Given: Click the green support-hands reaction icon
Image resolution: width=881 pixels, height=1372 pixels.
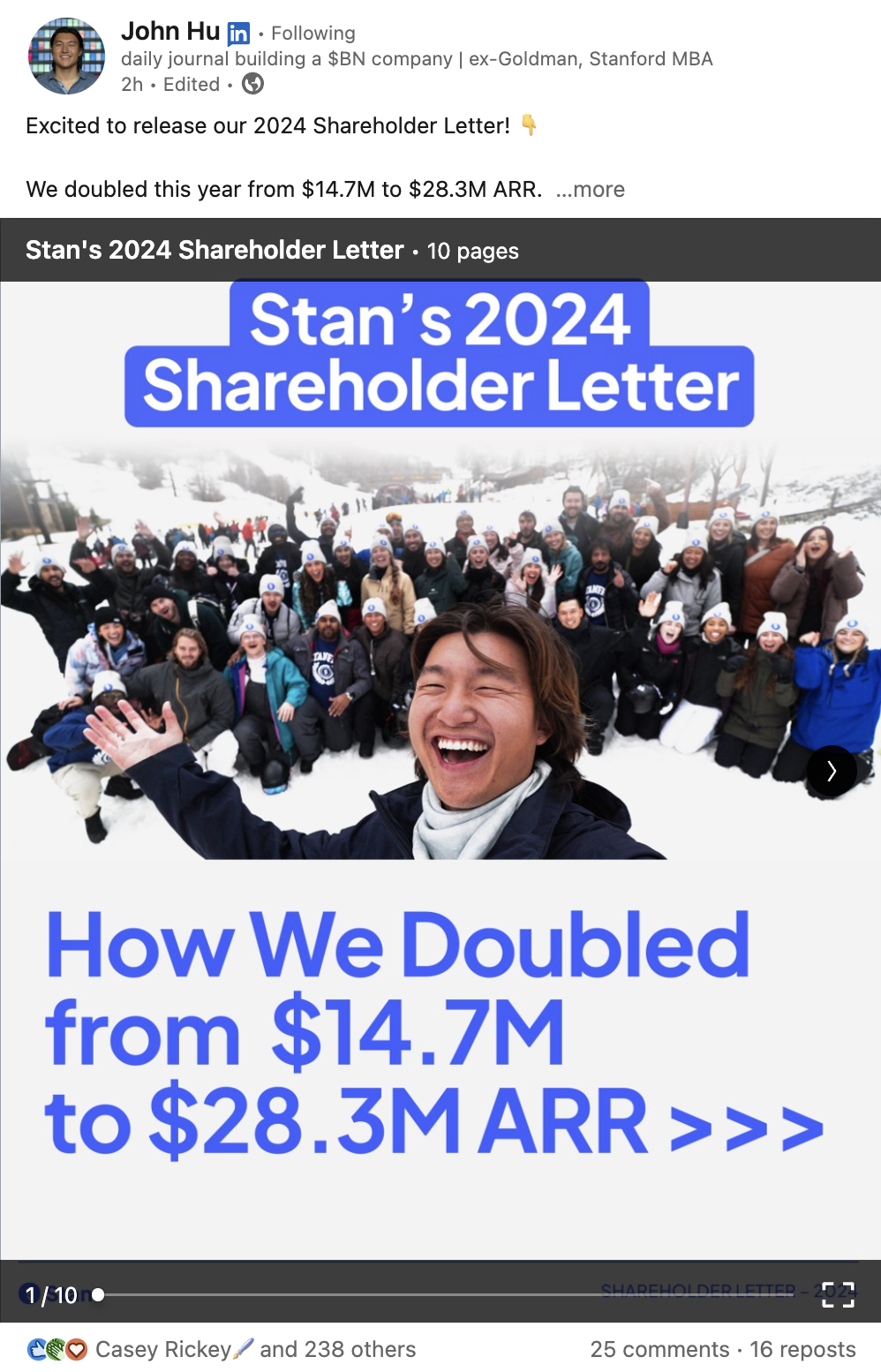Looking at the screenshot, I should 56,1349.
